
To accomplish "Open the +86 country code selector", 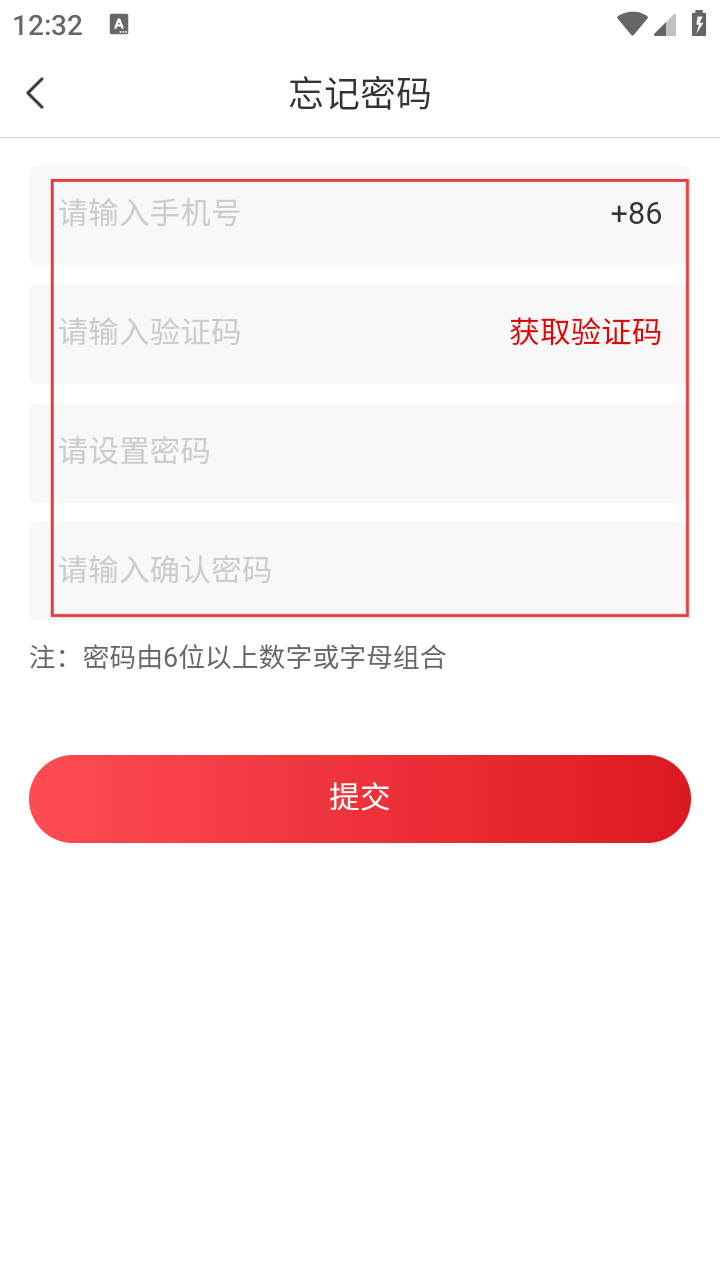I will 636,214.
